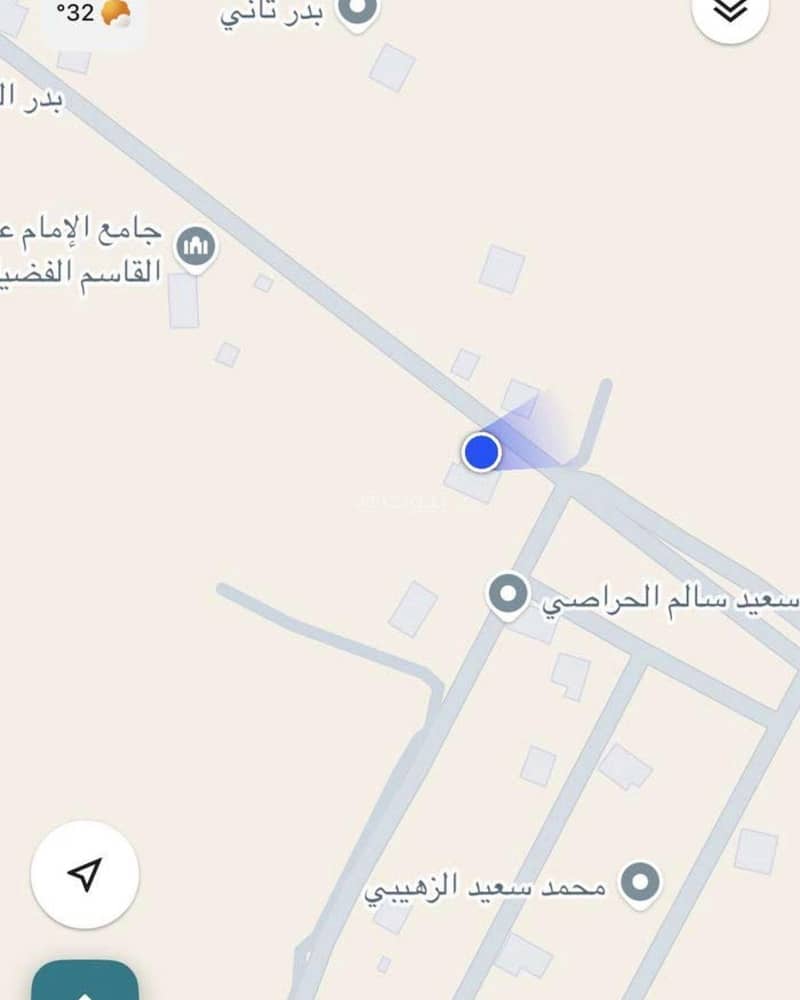800x1000 pixels.
Task: Select the place pin بدر ثاني
Action: tap(356, 11)
